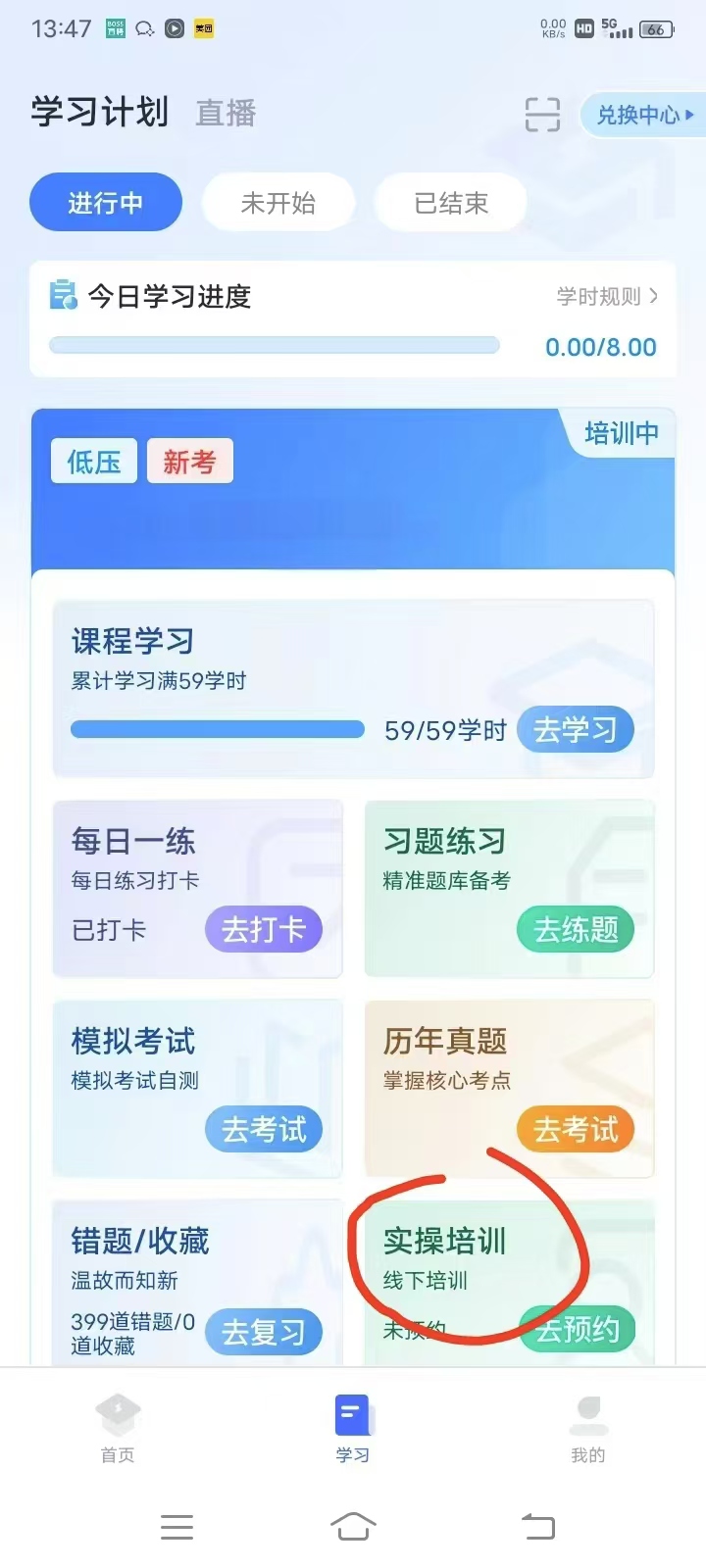
Task: Tap 去考试 on the 历年真题 card
Action: (576, 1129)
